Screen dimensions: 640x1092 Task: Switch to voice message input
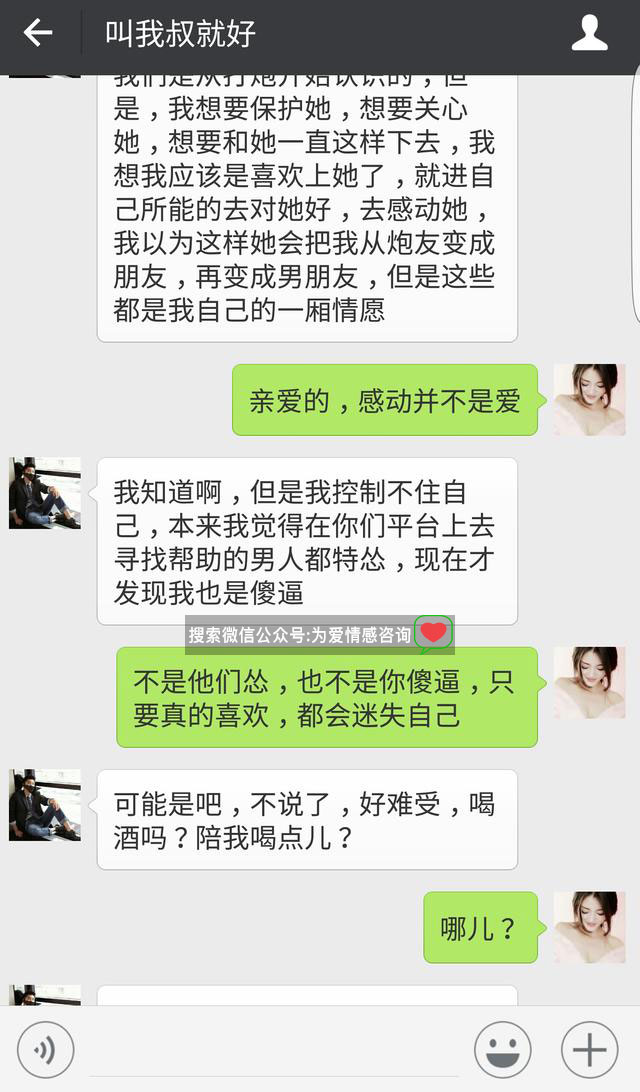(x=45, y=1050)
